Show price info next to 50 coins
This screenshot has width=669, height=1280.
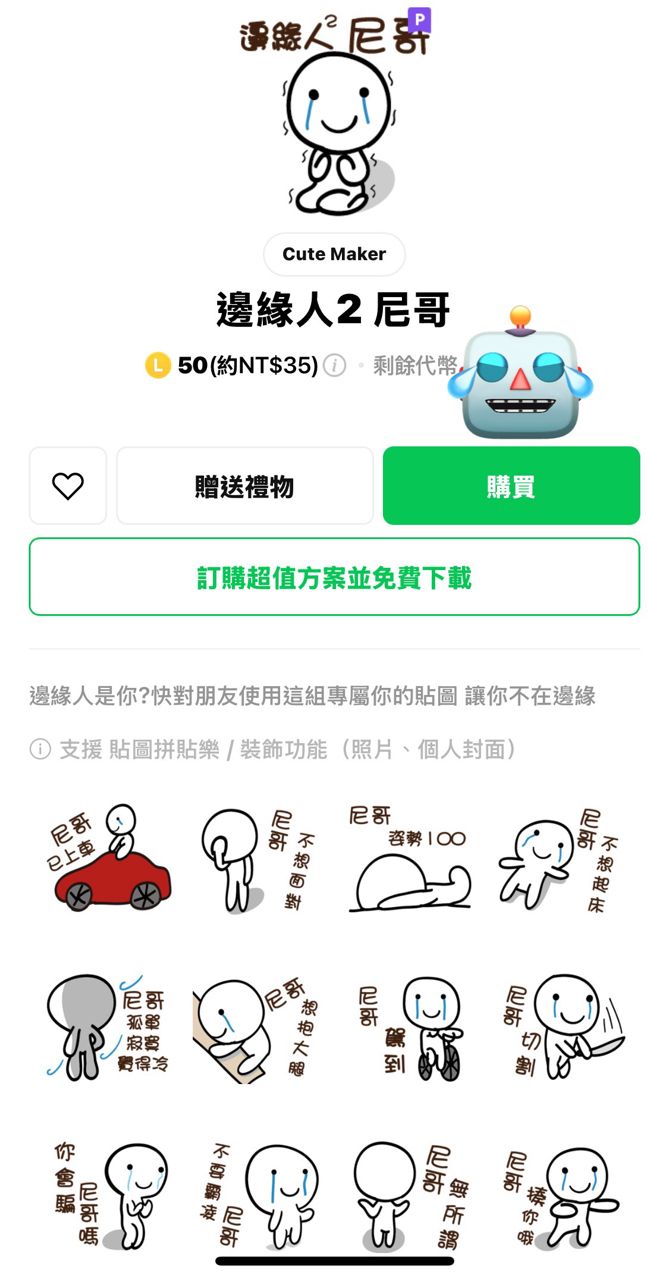(x=335, y=366)
